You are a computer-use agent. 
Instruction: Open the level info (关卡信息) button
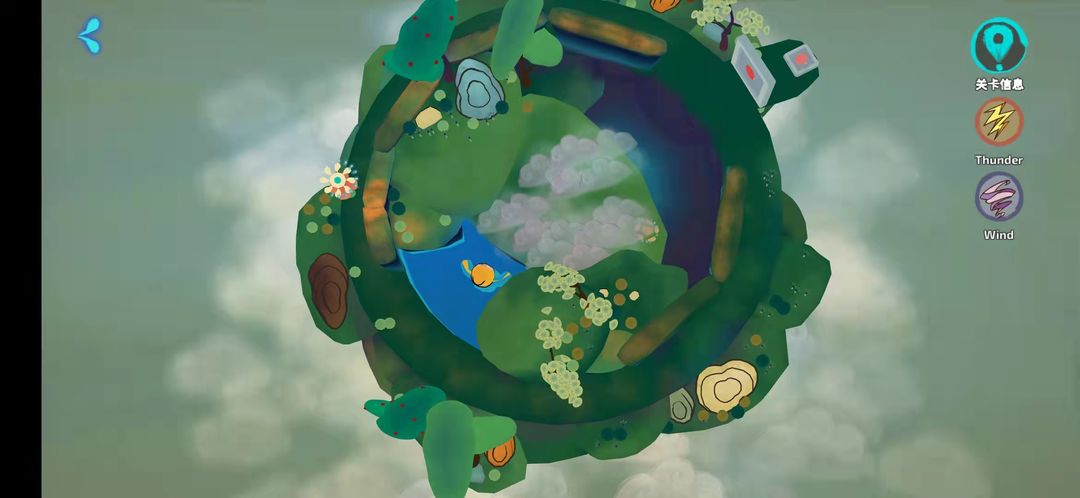(x=999, y=45)
